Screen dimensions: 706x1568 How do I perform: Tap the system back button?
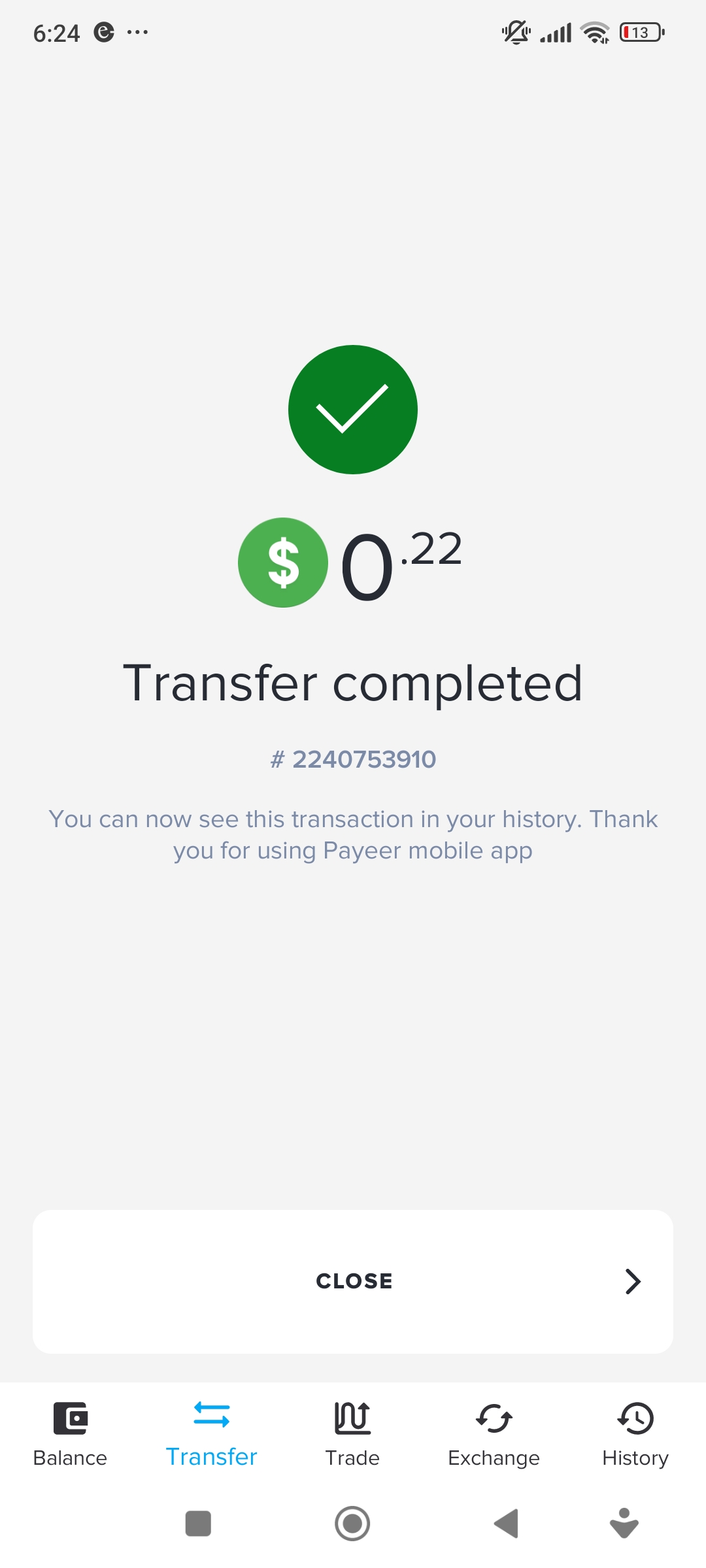(x=507, y=1524)
